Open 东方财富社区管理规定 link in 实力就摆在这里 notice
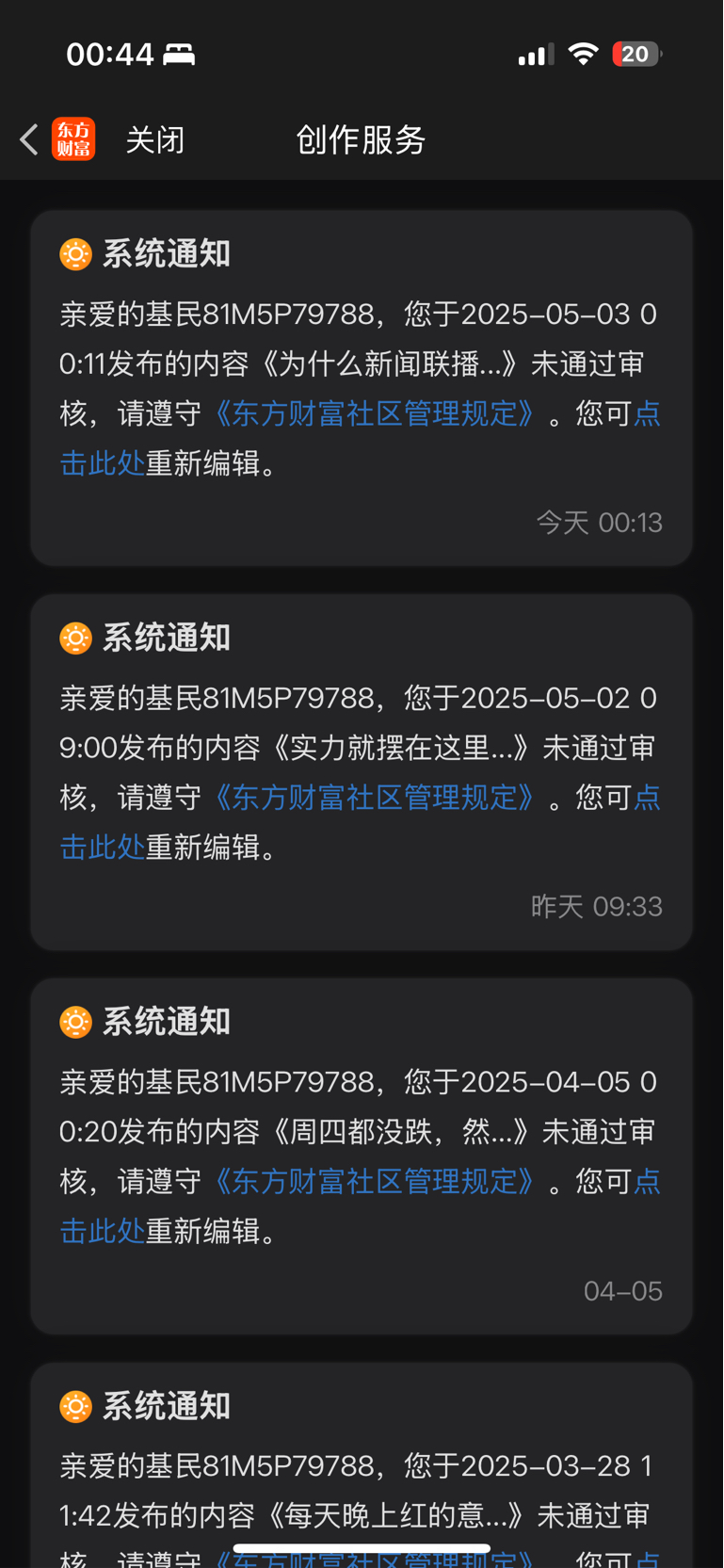Screen dimensions: 724x1568 pos(376,798)
